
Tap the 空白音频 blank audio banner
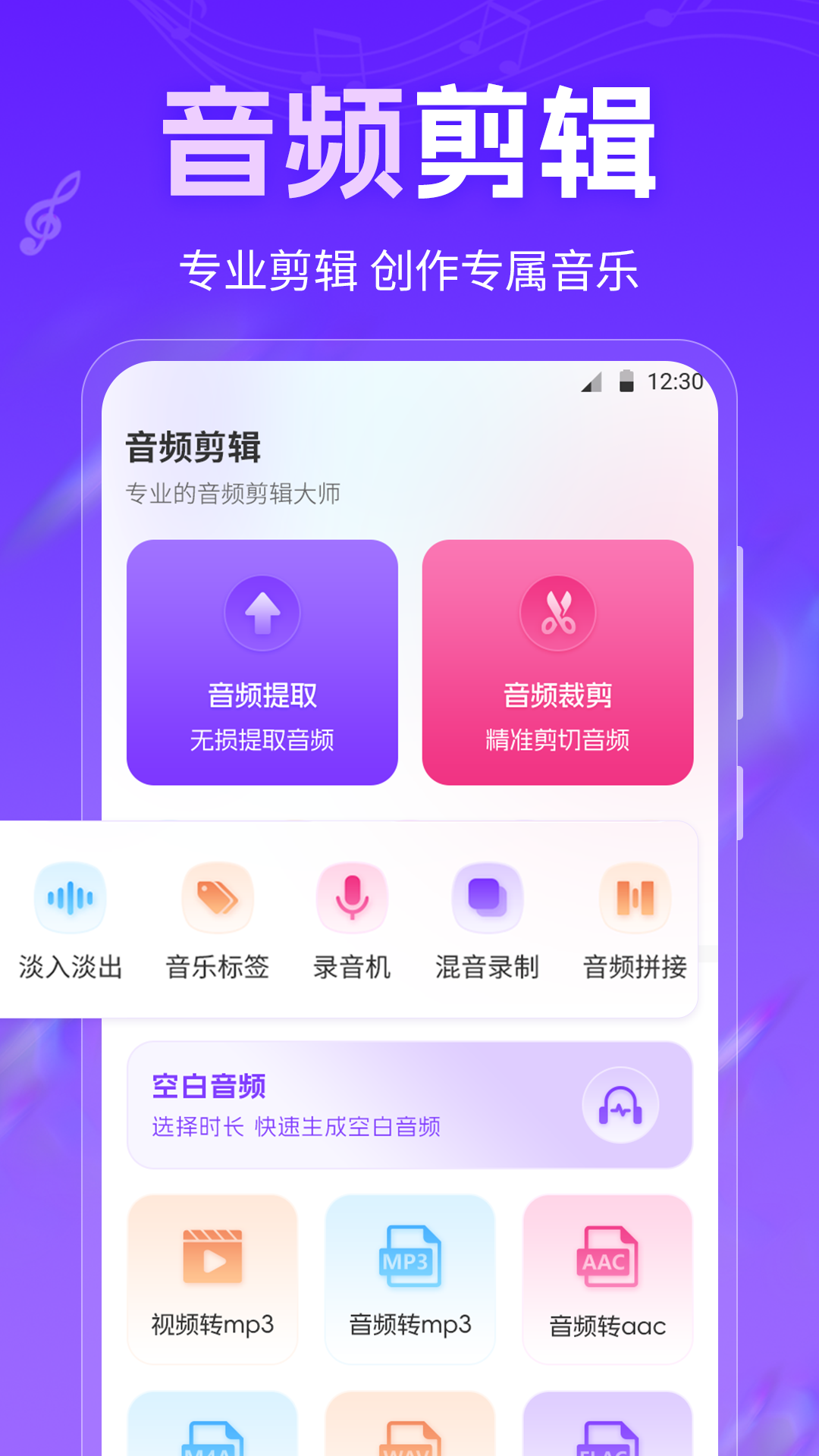click(409, 1106)
